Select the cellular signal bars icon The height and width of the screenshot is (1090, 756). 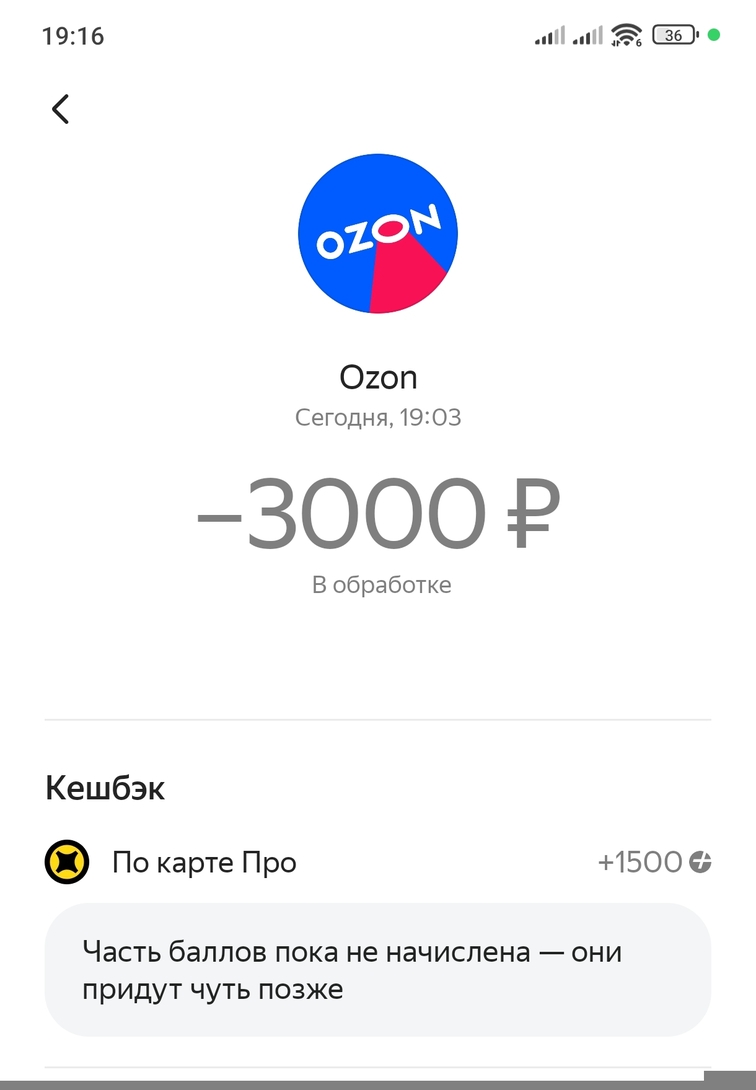point(551,34)
